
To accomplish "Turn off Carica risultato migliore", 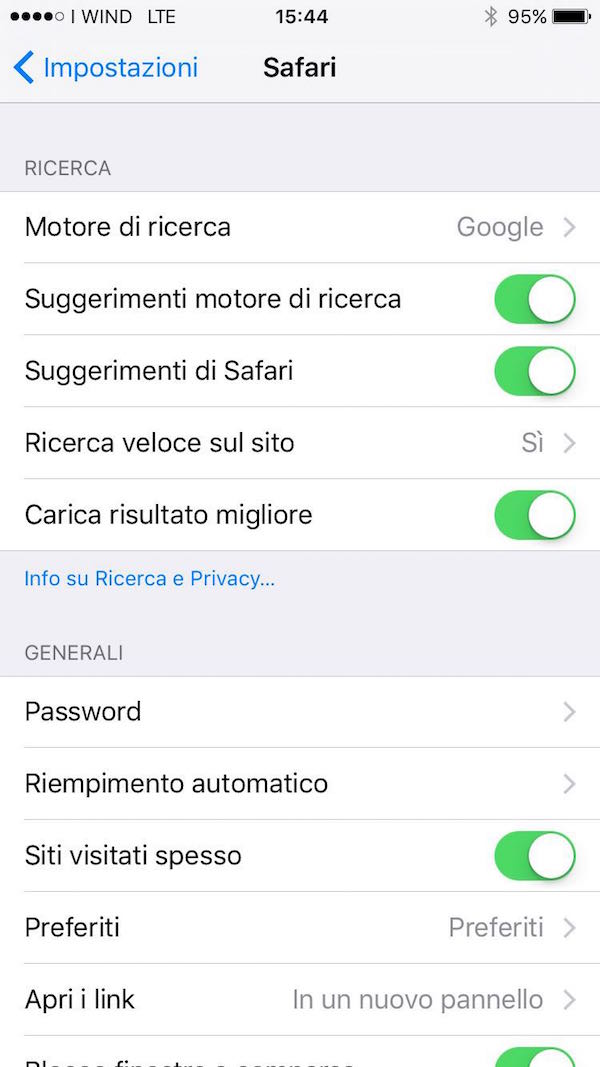I will click(x=535, y=515).
